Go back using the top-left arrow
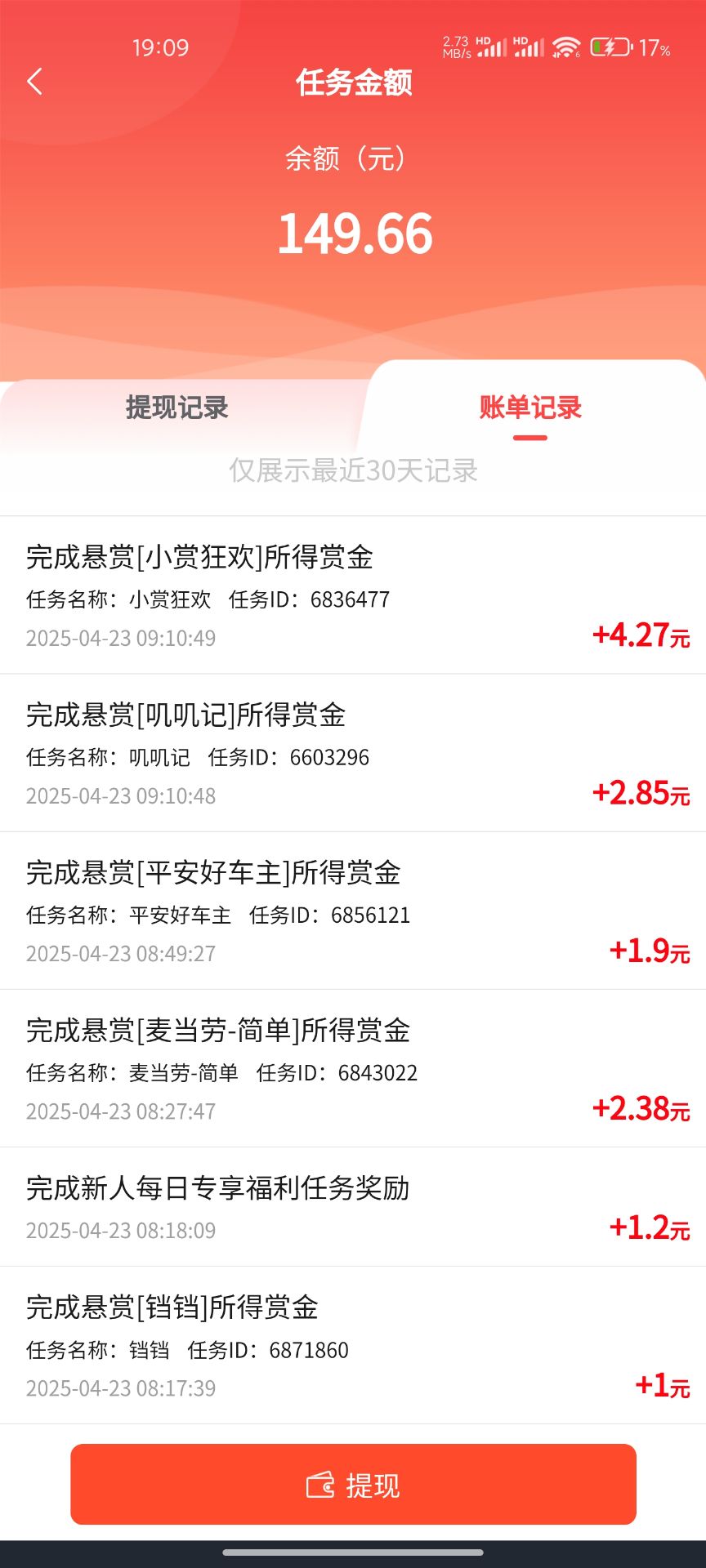The image size is (706, 1568). [x=34, y=82]
